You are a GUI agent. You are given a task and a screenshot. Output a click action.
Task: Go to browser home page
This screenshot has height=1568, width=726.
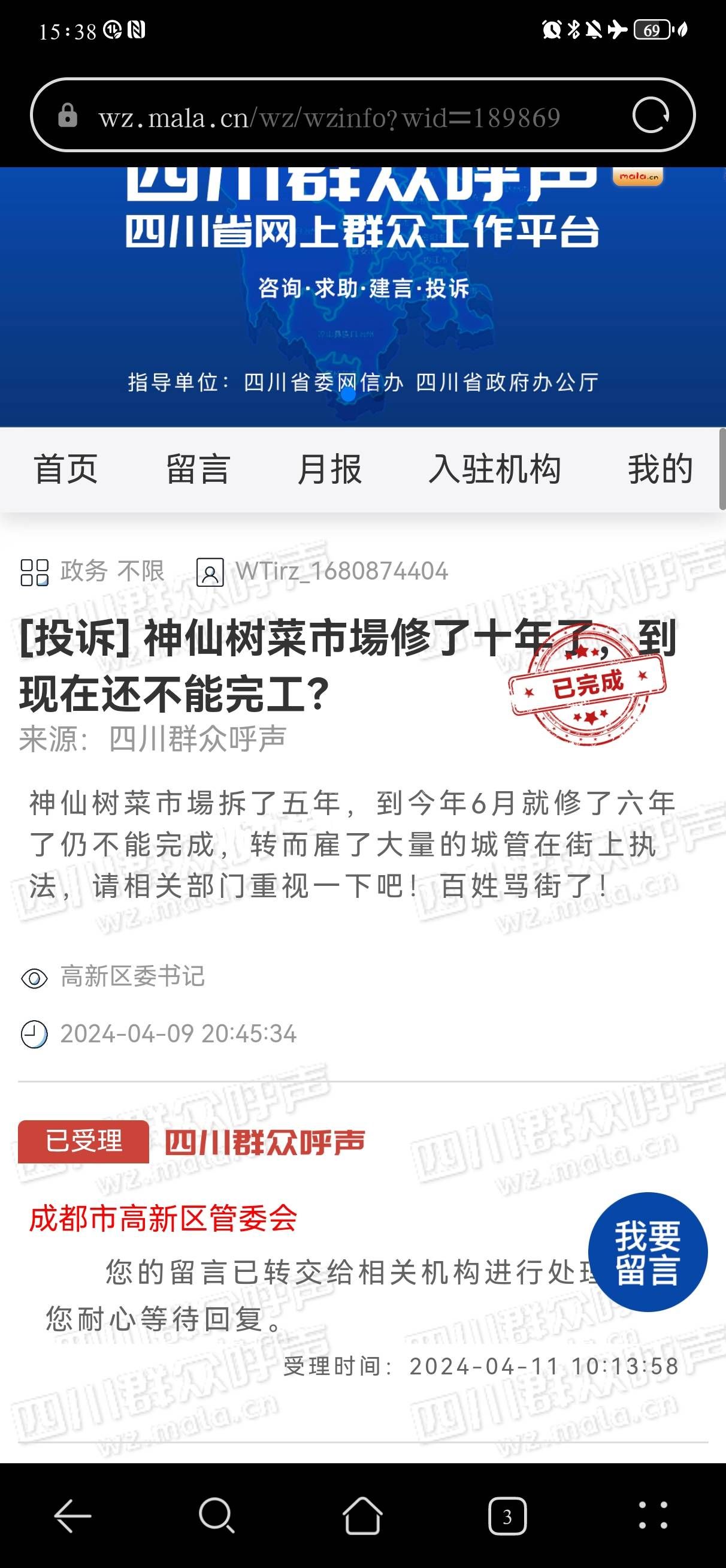click(x=362, y=1515)
